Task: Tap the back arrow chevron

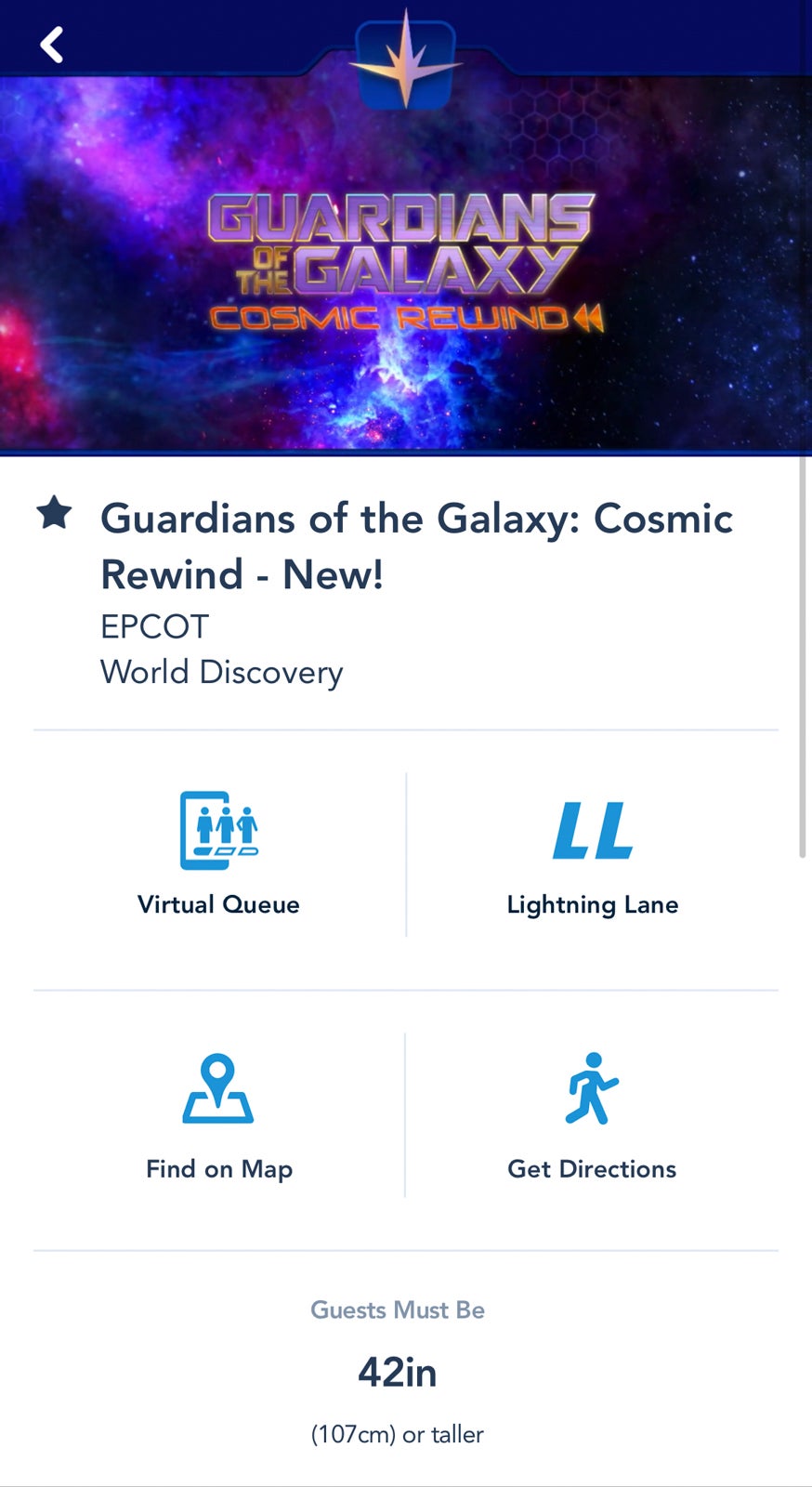Action: (x=51, y=45)
